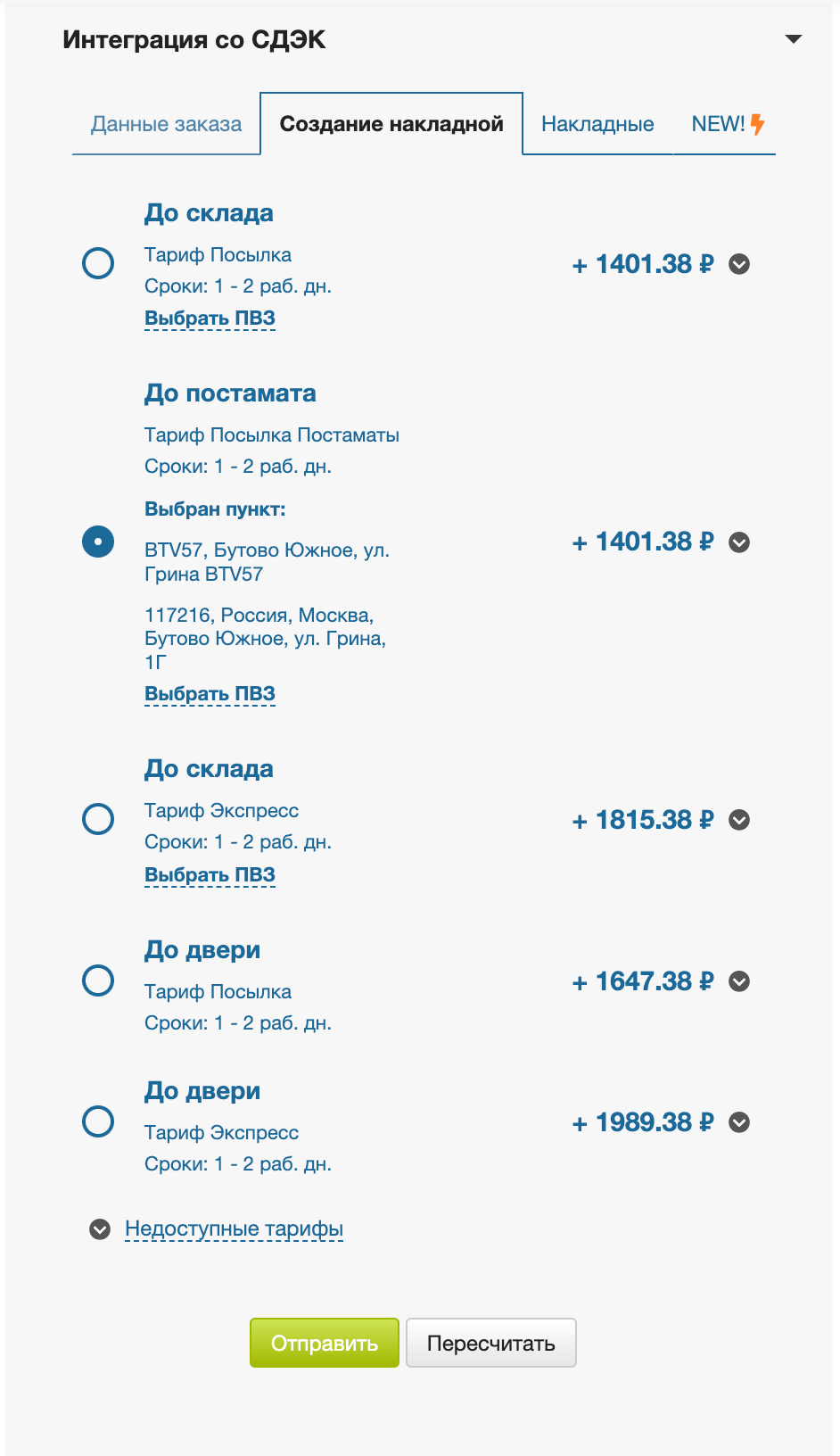
Task: Click the lightning bolt icon next to NEW!
Action: [x=759, y=124]
